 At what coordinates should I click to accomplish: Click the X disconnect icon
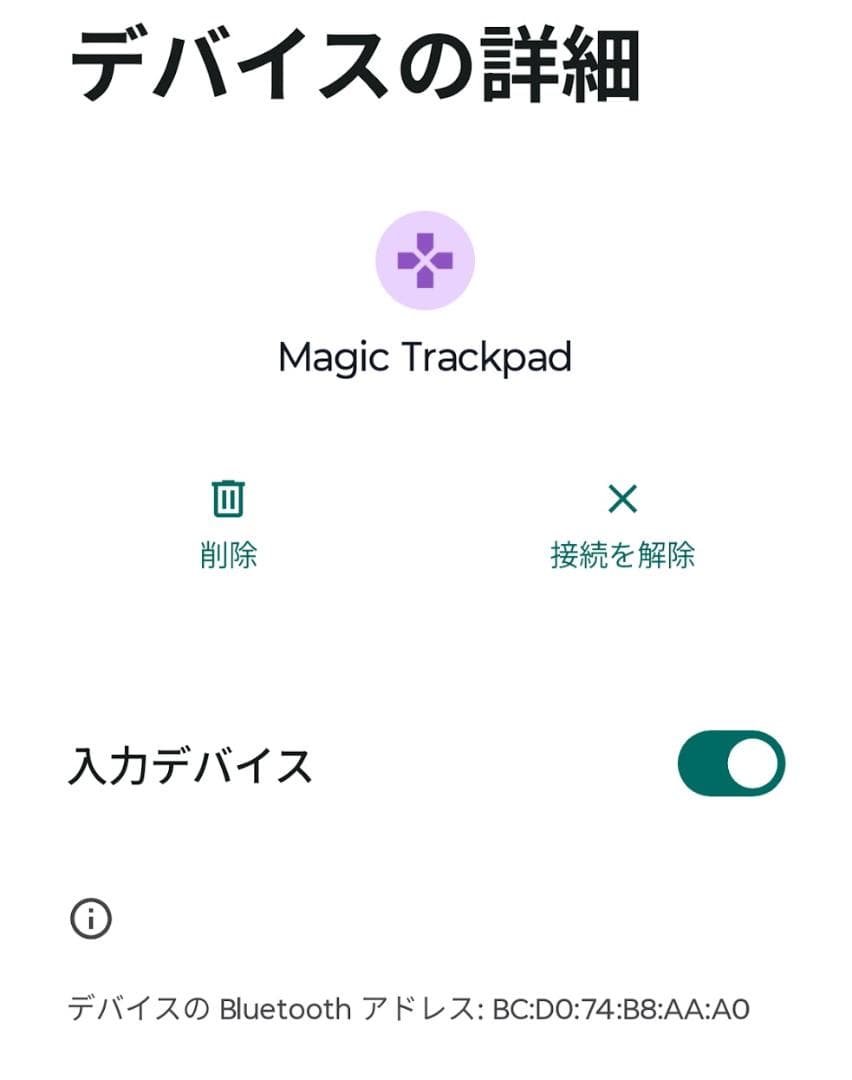[x=623, y=497]
